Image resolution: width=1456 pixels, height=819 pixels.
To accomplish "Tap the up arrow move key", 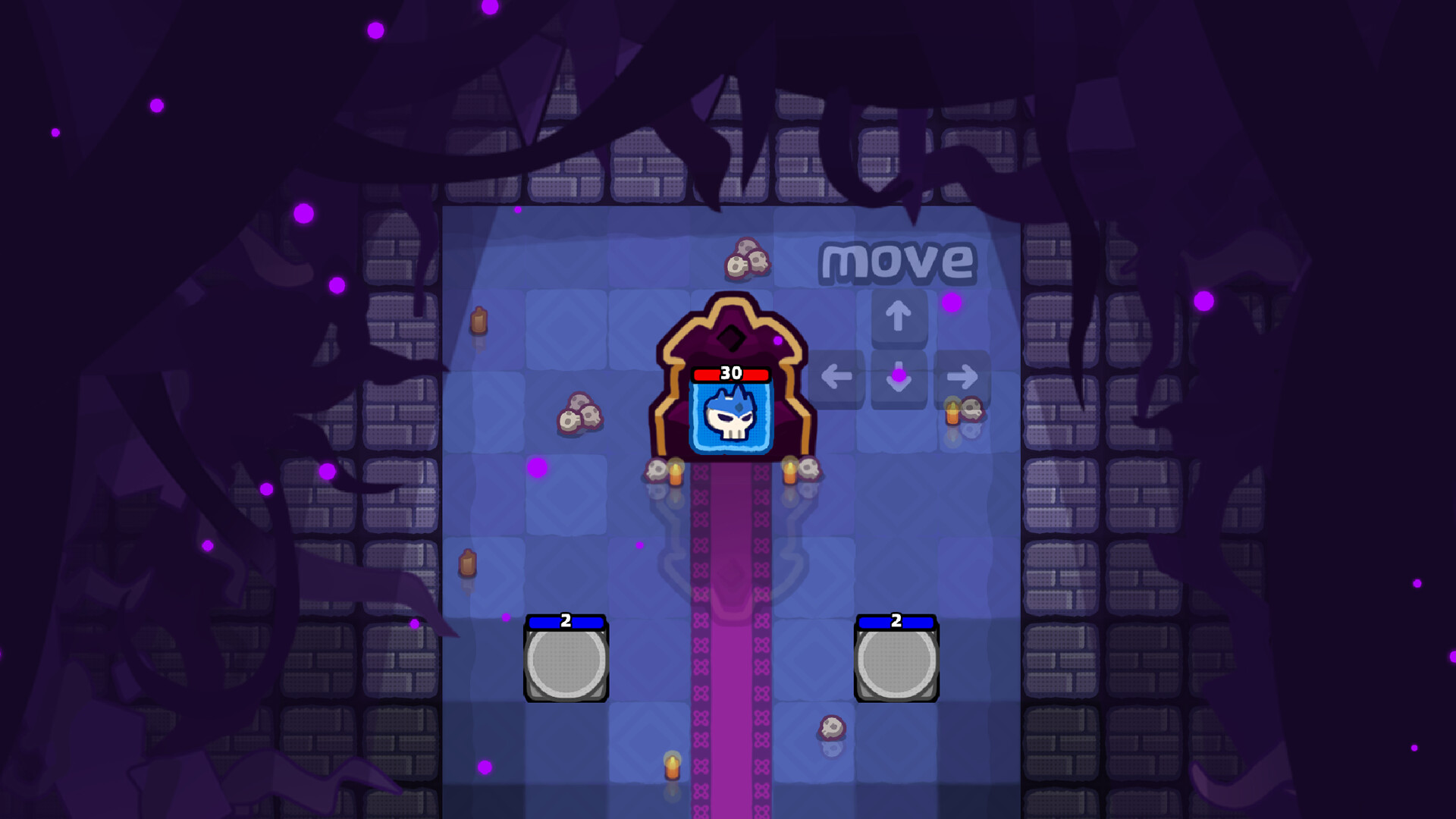I will pos(899,315).
